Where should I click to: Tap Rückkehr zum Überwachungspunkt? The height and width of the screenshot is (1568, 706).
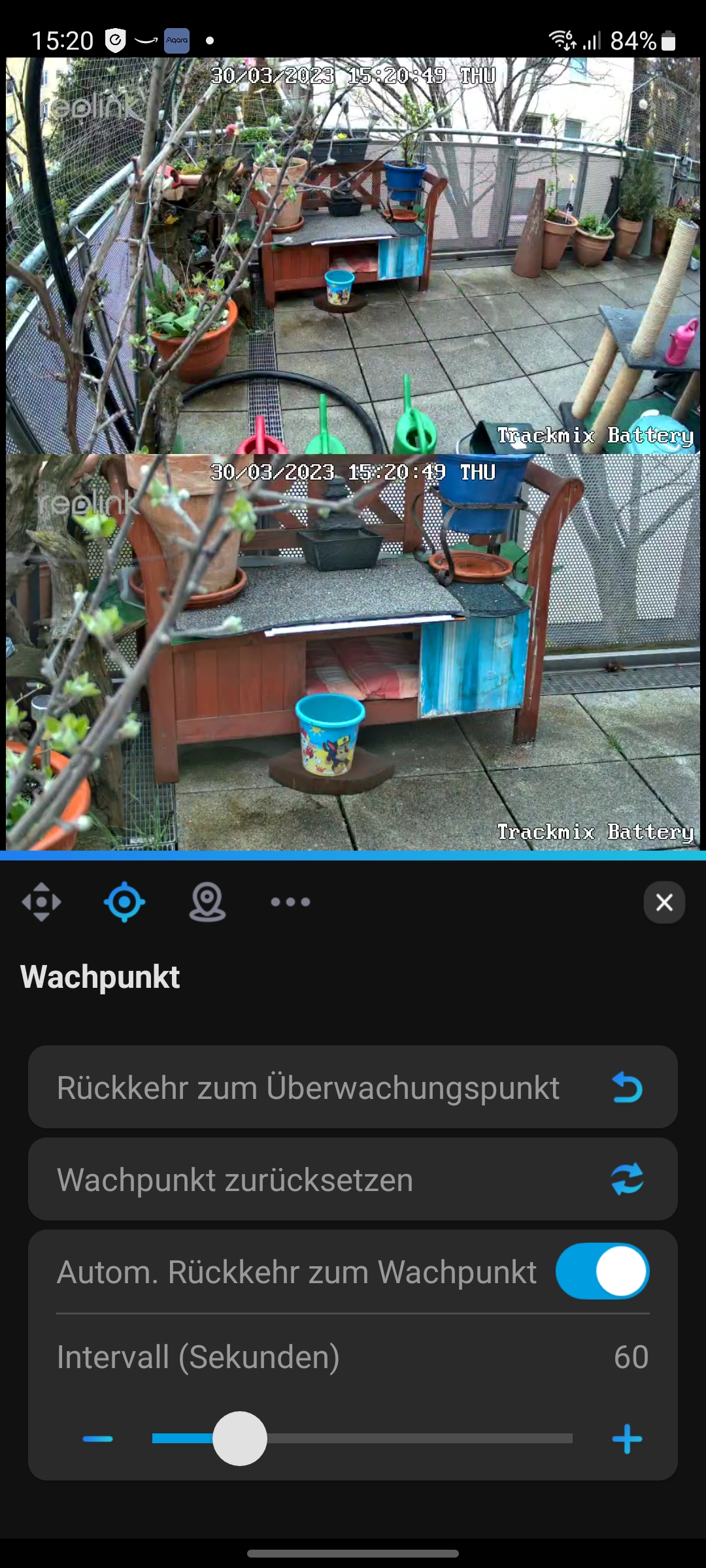click(352, 1087)
